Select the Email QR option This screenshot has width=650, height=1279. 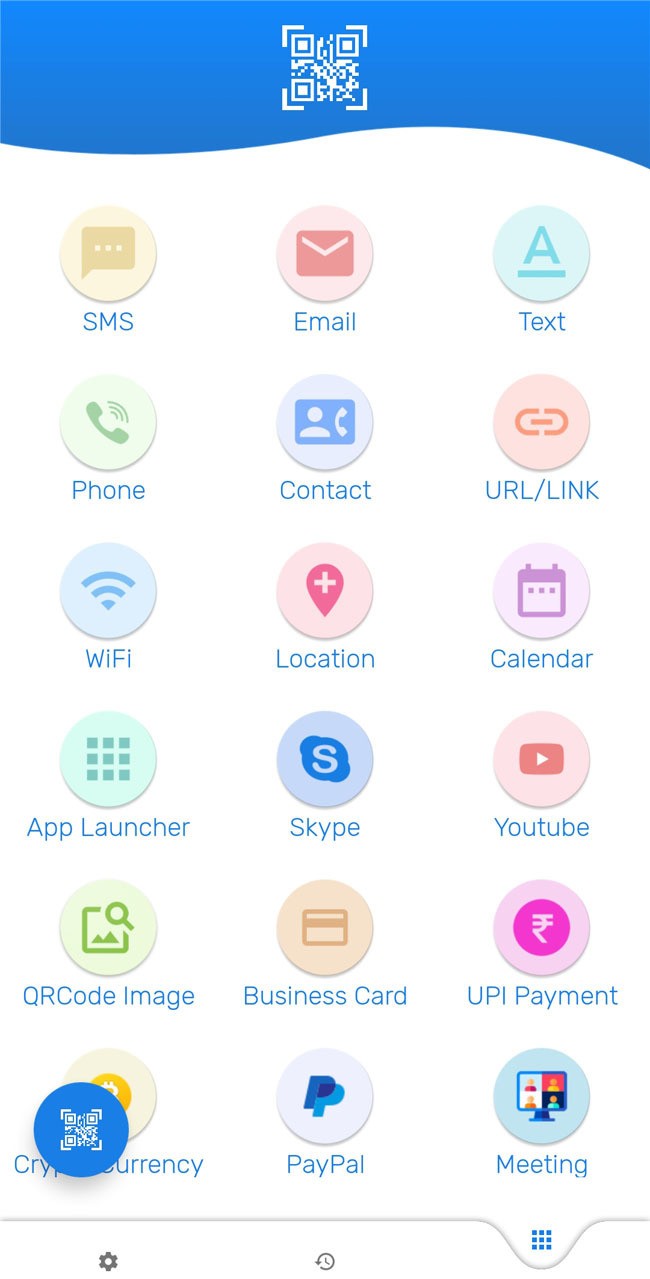coord(325,254)
